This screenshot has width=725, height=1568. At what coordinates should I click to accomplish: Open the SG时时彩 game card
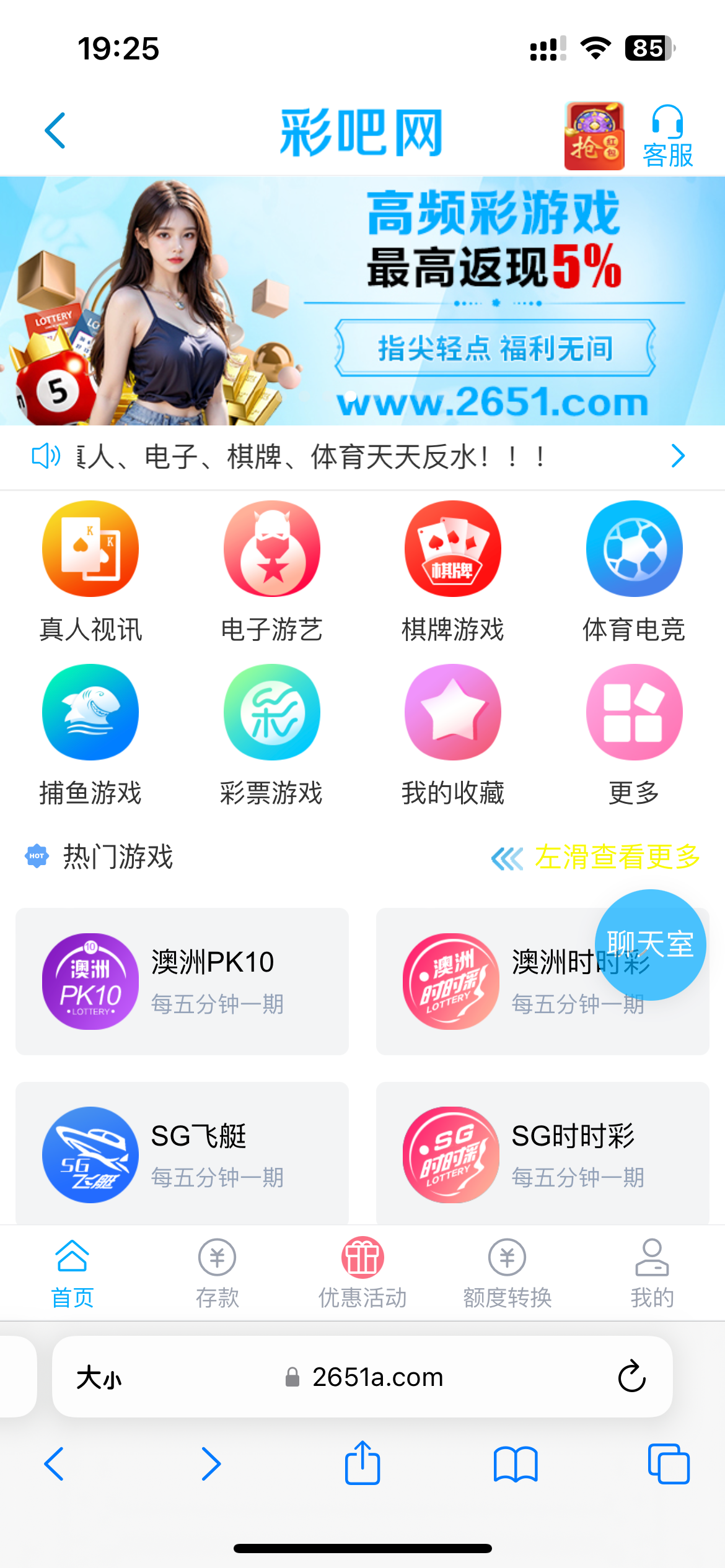[542, 1153]
